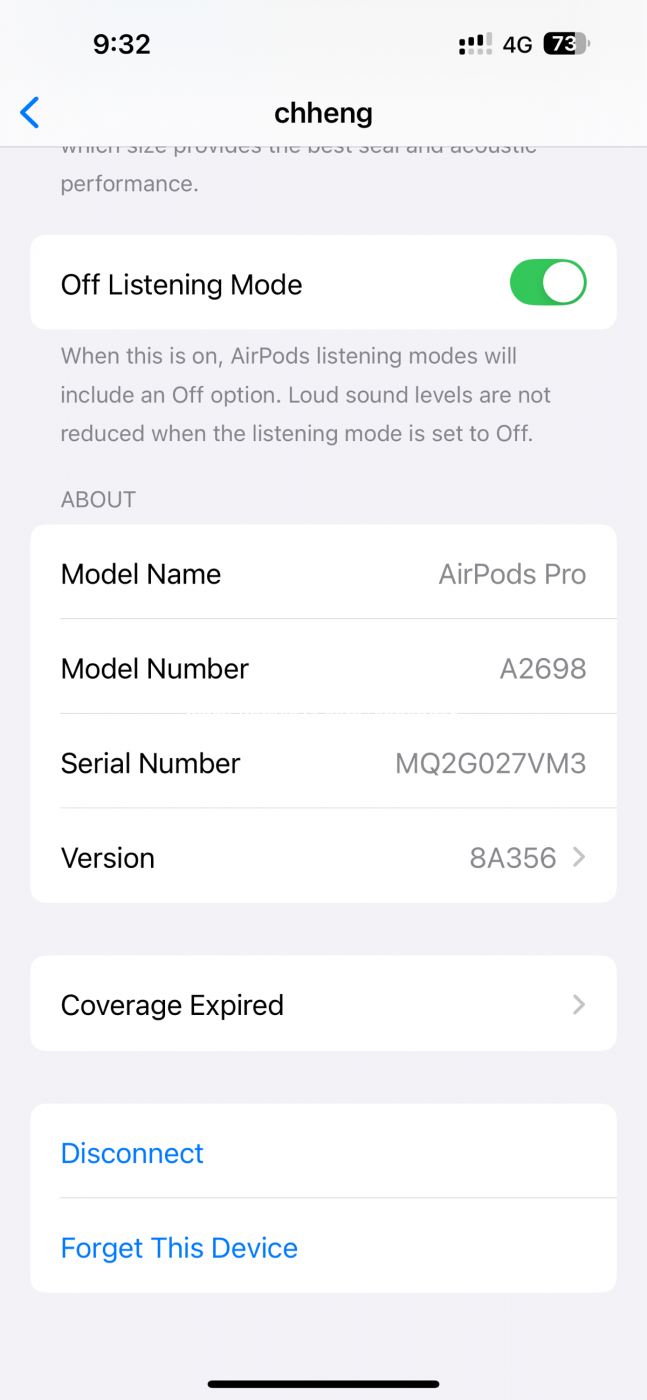647x1400 pixels.
Task: Tap Forget This Device
Action: 180,1247
